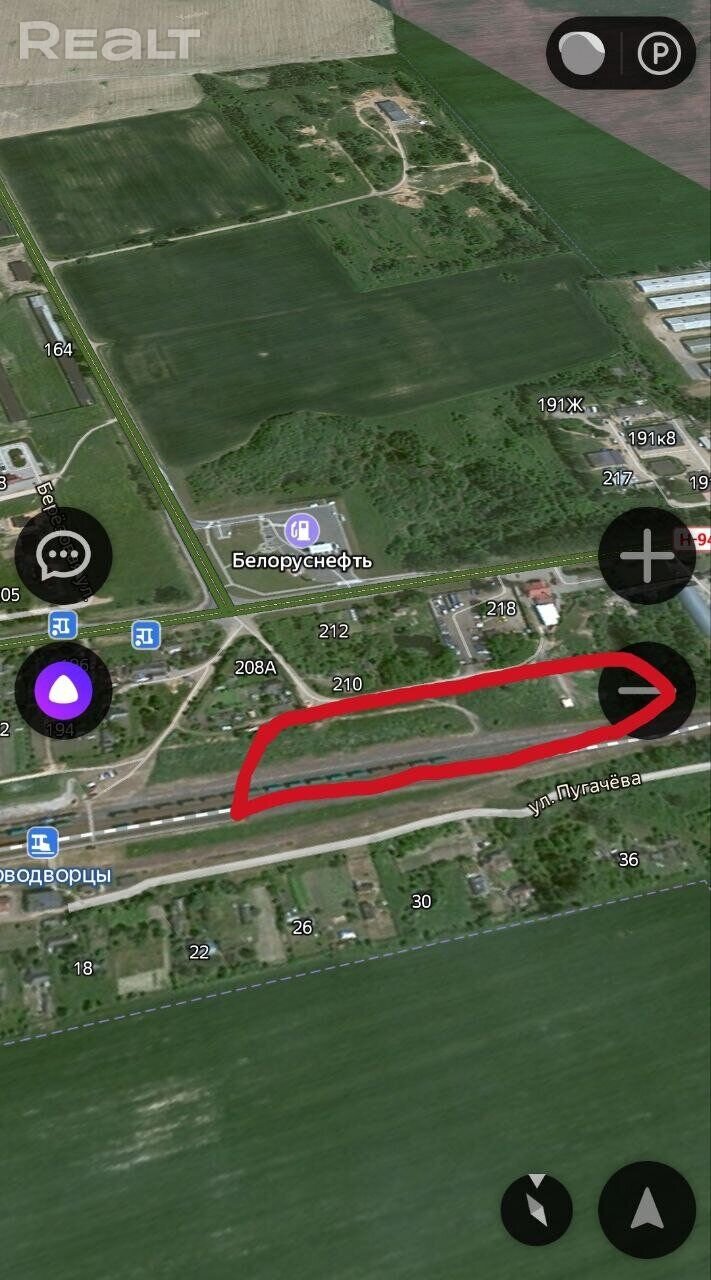
Task: Open the Белоруснефть gas station marker
Action: 299,530
